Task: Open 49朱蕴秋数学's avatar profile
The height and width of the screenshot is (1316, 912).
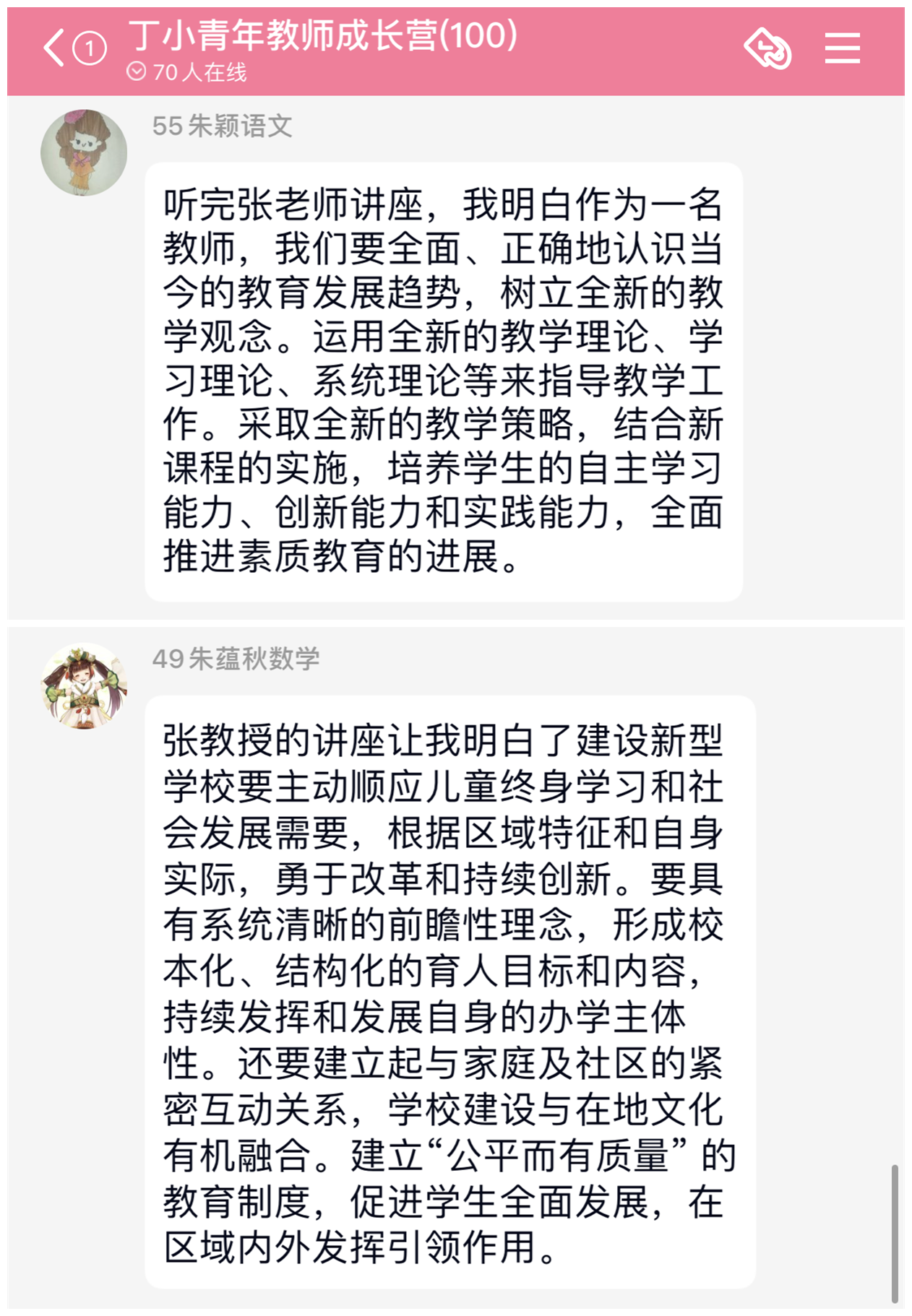Action: pos(84,685)
